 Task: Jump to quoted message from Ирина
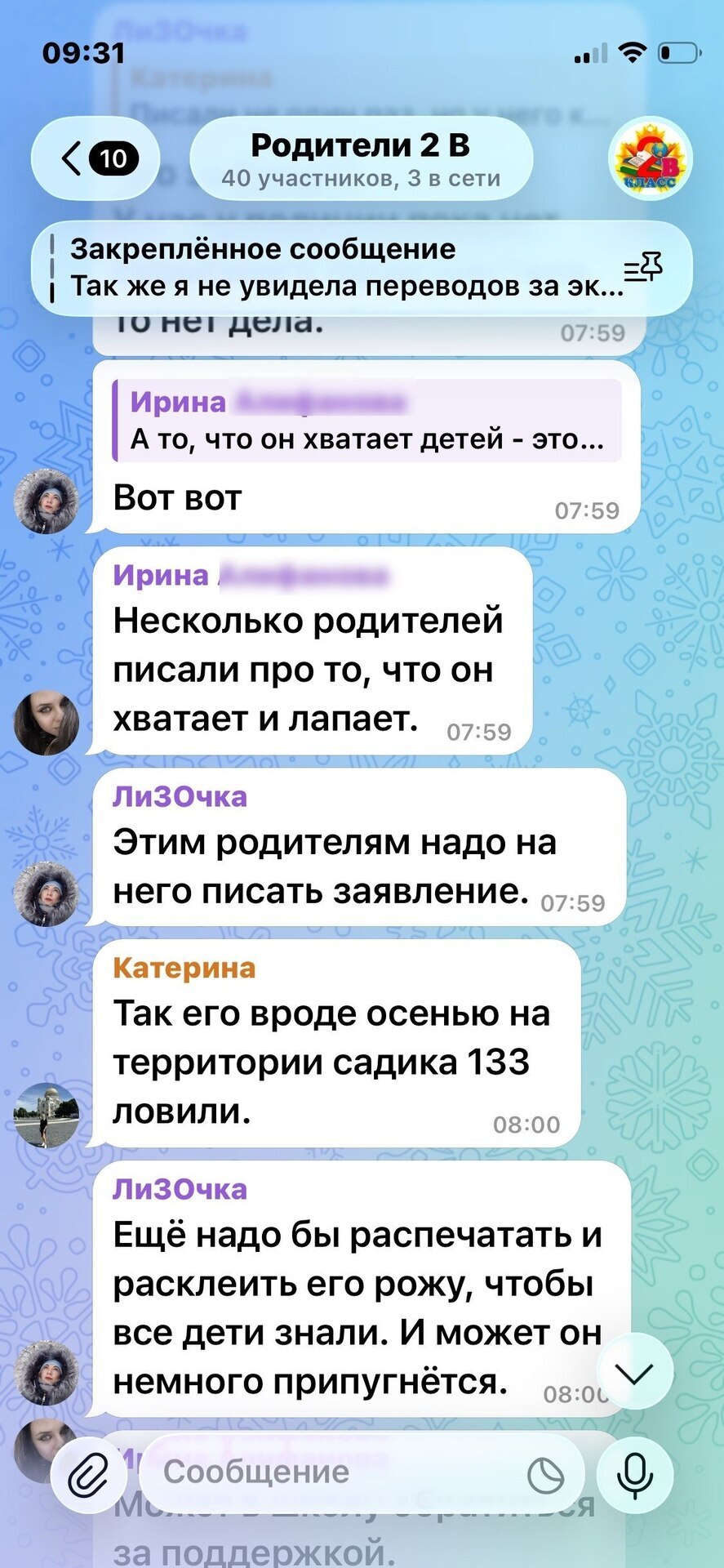point(366,421)
